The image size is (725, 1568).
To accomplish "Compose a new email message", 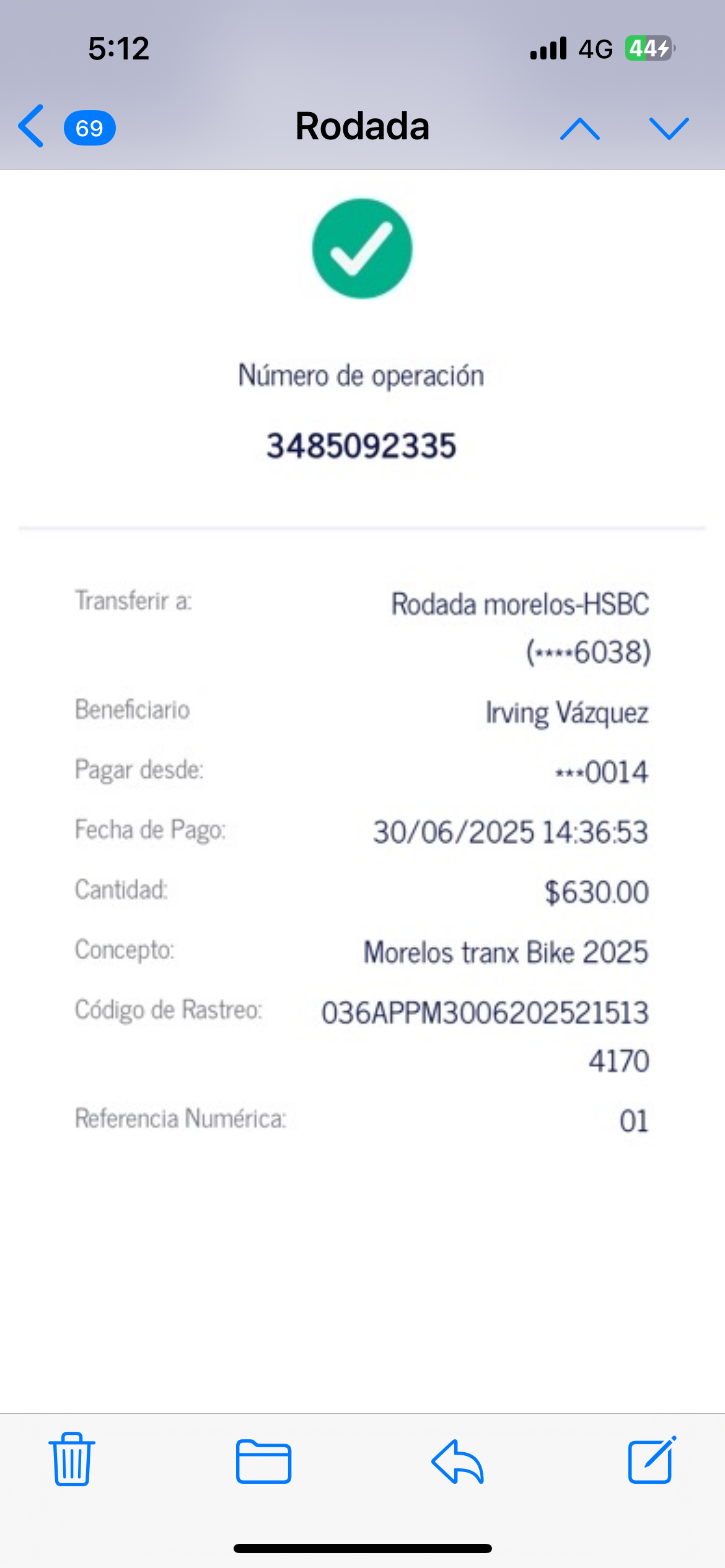I will pos(651,1460).
